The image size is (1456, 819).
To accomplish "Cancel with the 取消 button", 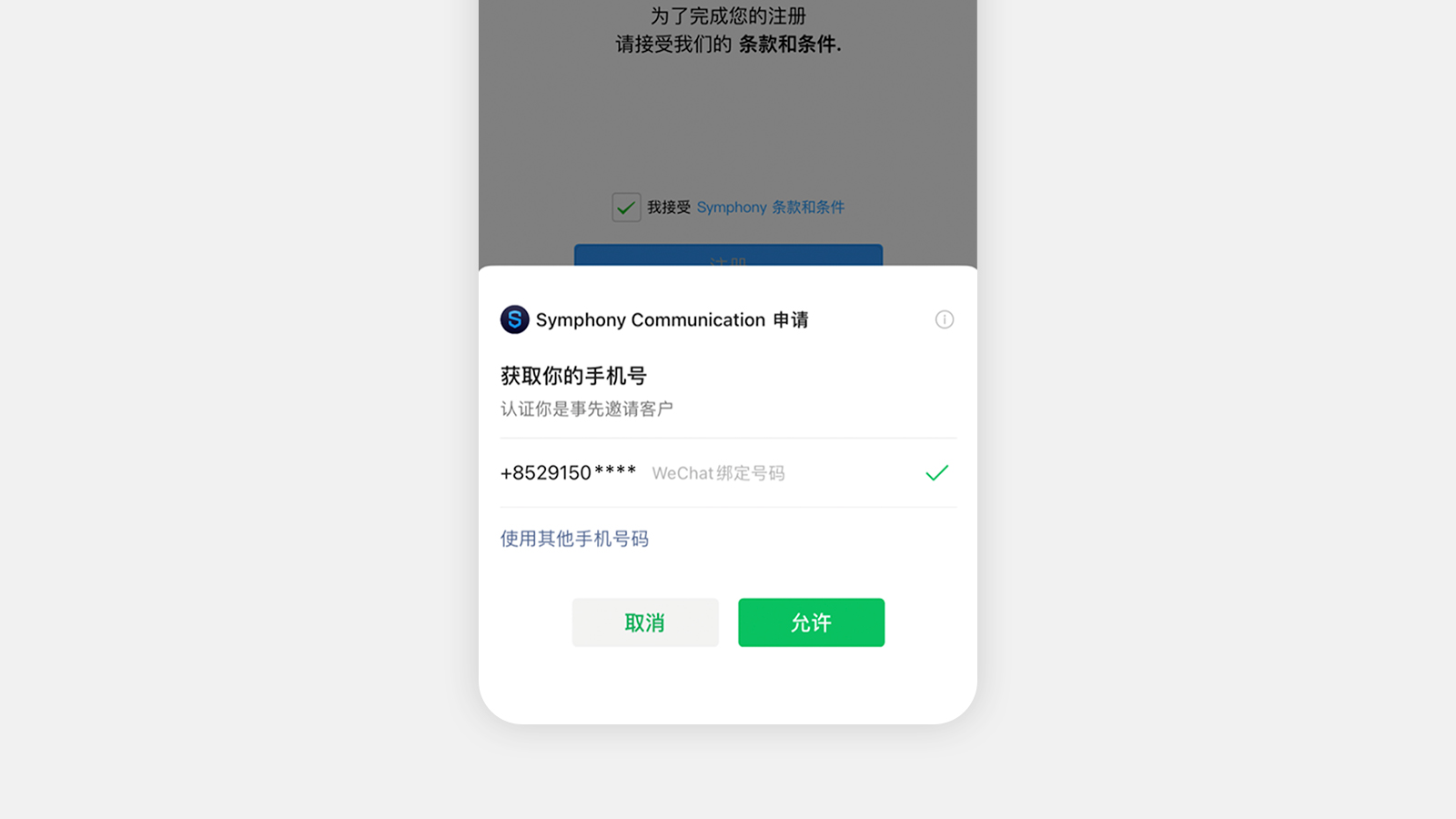I will [645, 622].
